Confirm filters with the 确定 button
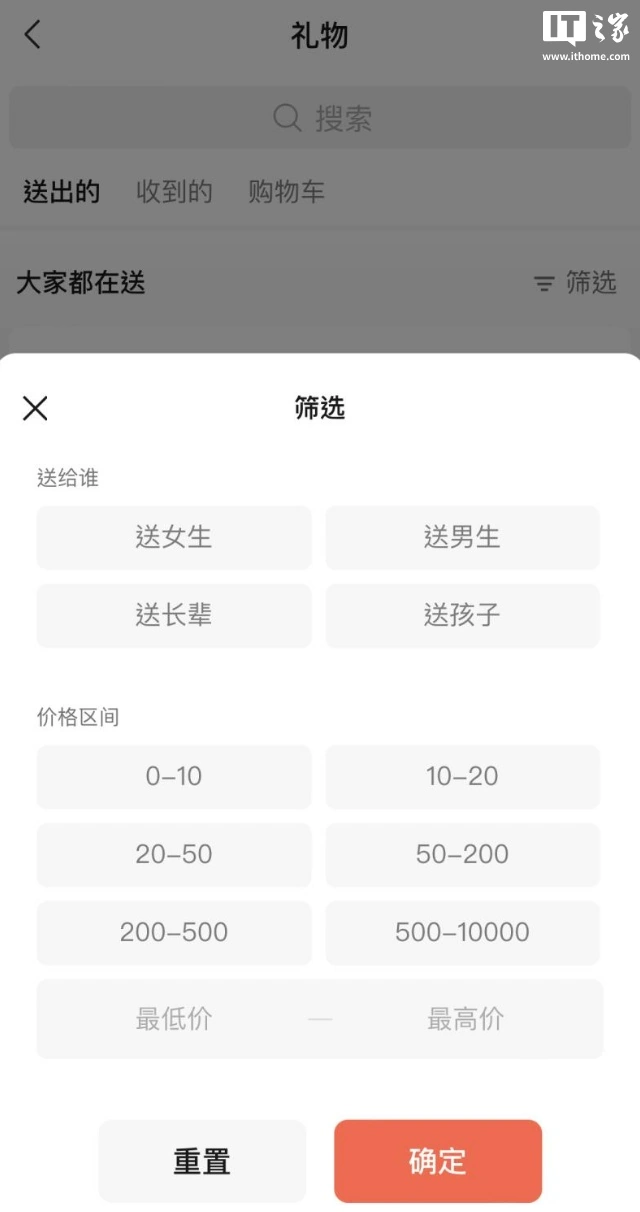The width and height of the screenshot is (640, 1212). pyautogui.click(x=438, y=1161)
